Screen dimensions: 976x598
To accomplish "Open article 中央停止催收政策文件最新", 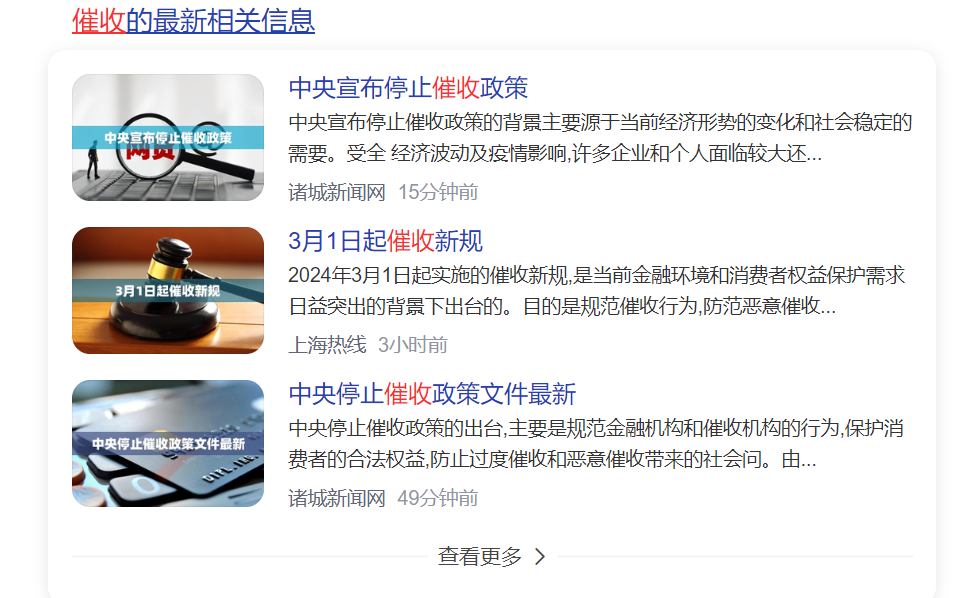I will click(x=432, y=394).
